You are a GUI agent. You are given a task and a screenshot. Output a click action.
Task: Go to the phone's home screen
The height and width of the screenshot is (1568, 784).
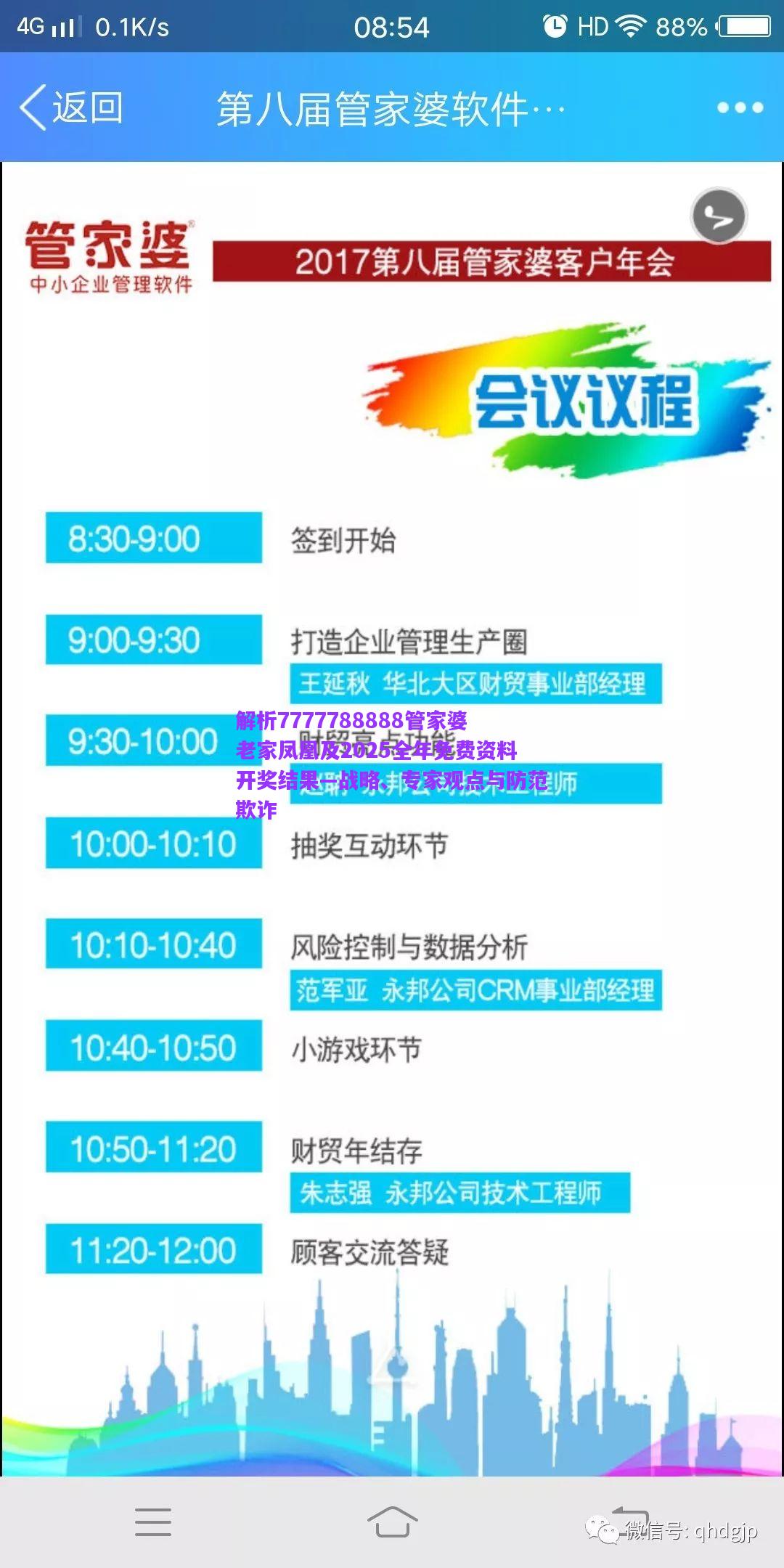coord(392,1522)
